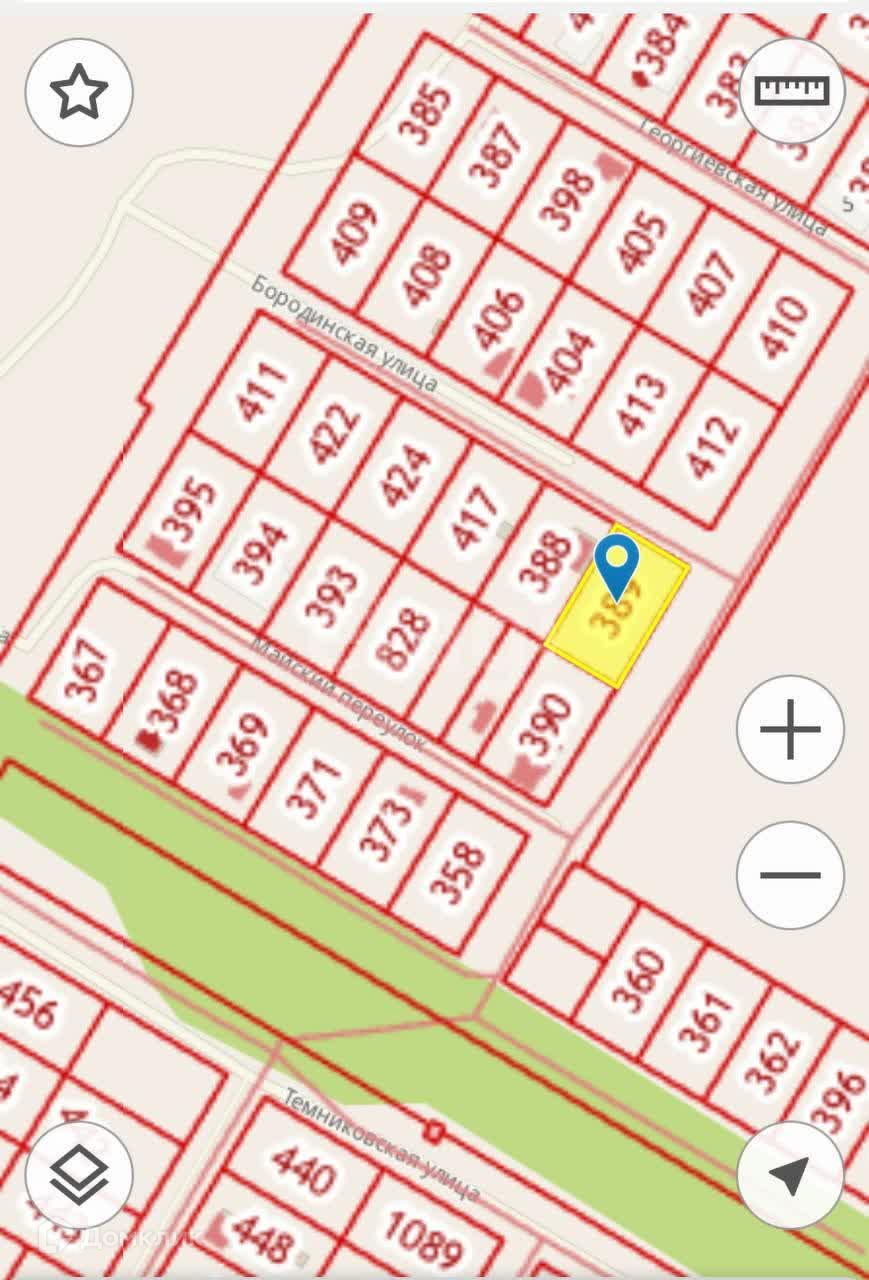Open the ruler measurement tool
The height and width of the screenshot is (1280, 869).
pyautogui.click(x=792, y=92)
